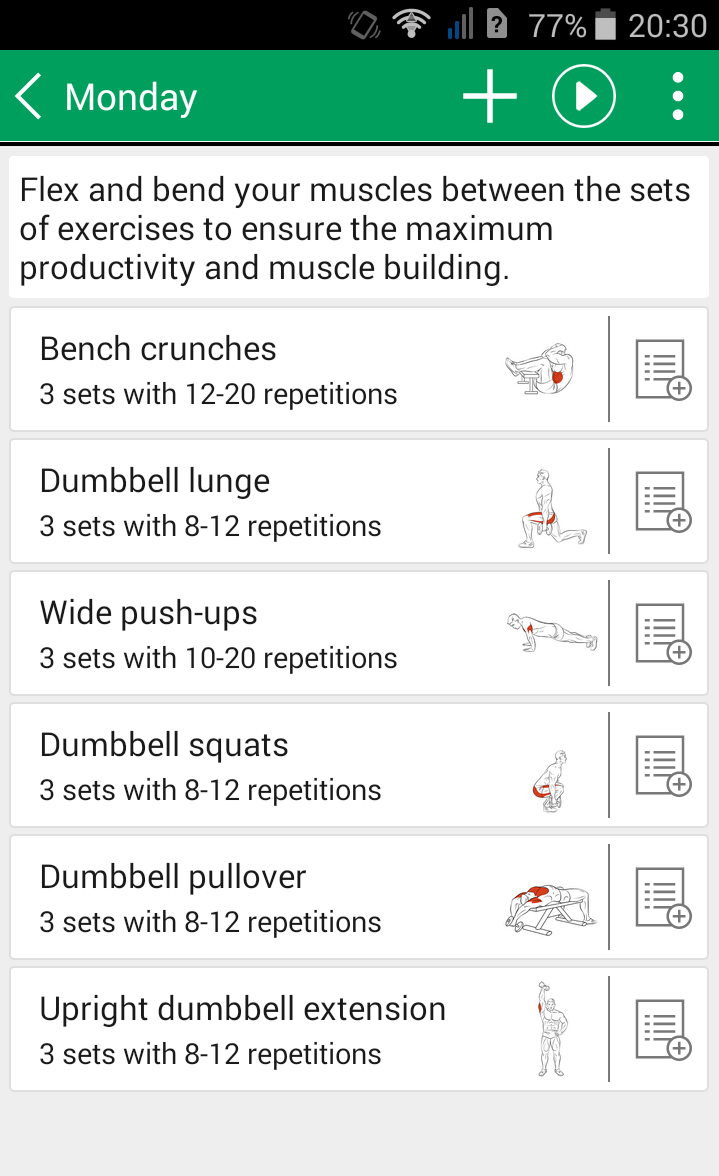719x1176 pixels.
Task: Add a note for Bench crunches
Action: [x=662, y=370]
